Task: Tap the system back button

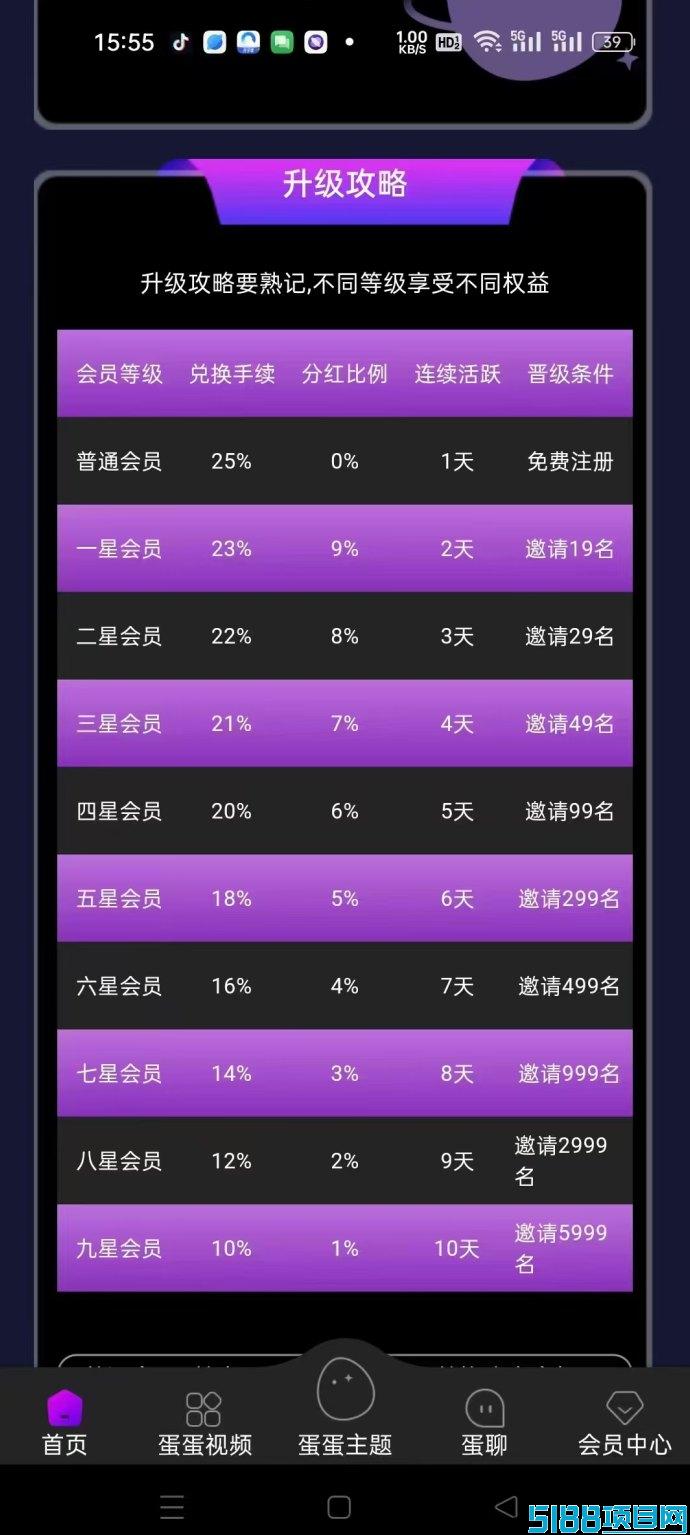Action: point(507,1507)
